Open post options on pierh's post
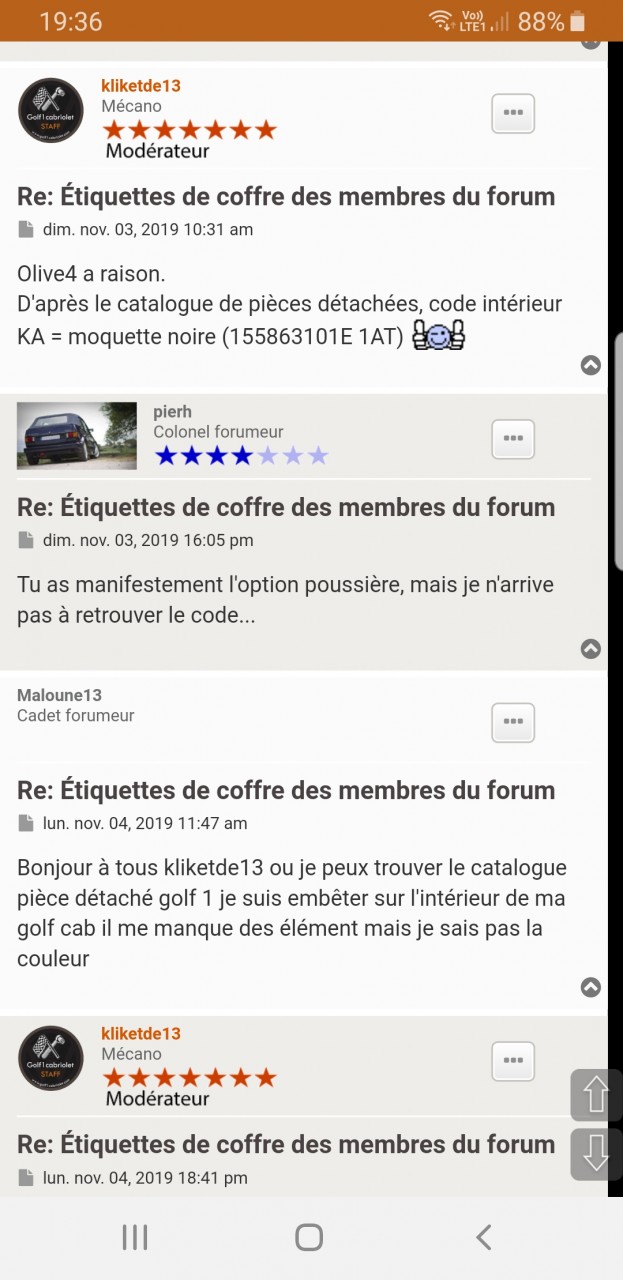623x1280 pixels. click(513, 438)
